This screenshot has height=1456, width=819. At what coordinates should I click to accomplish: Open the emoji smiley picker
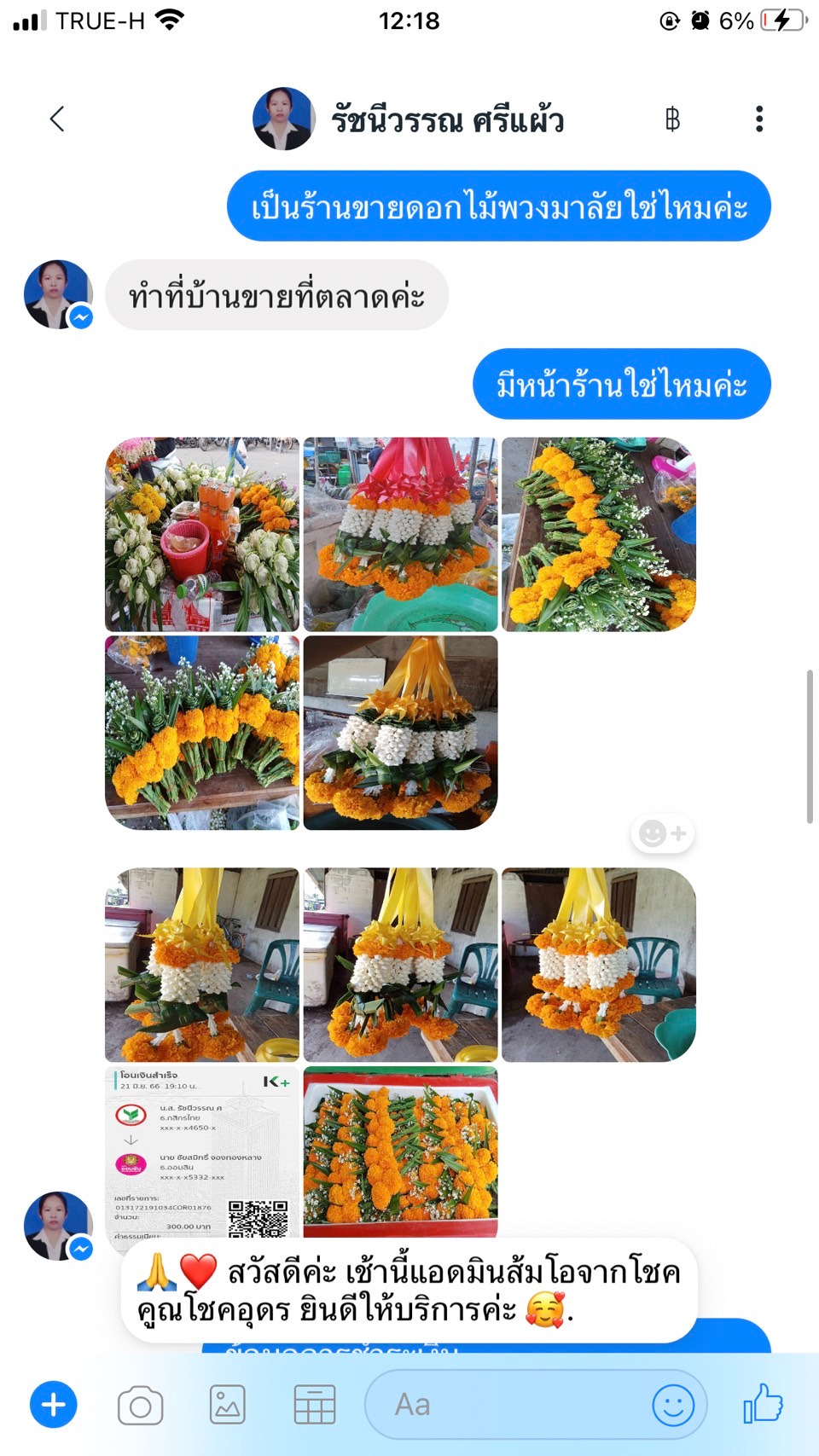(x=672, y=1405)
